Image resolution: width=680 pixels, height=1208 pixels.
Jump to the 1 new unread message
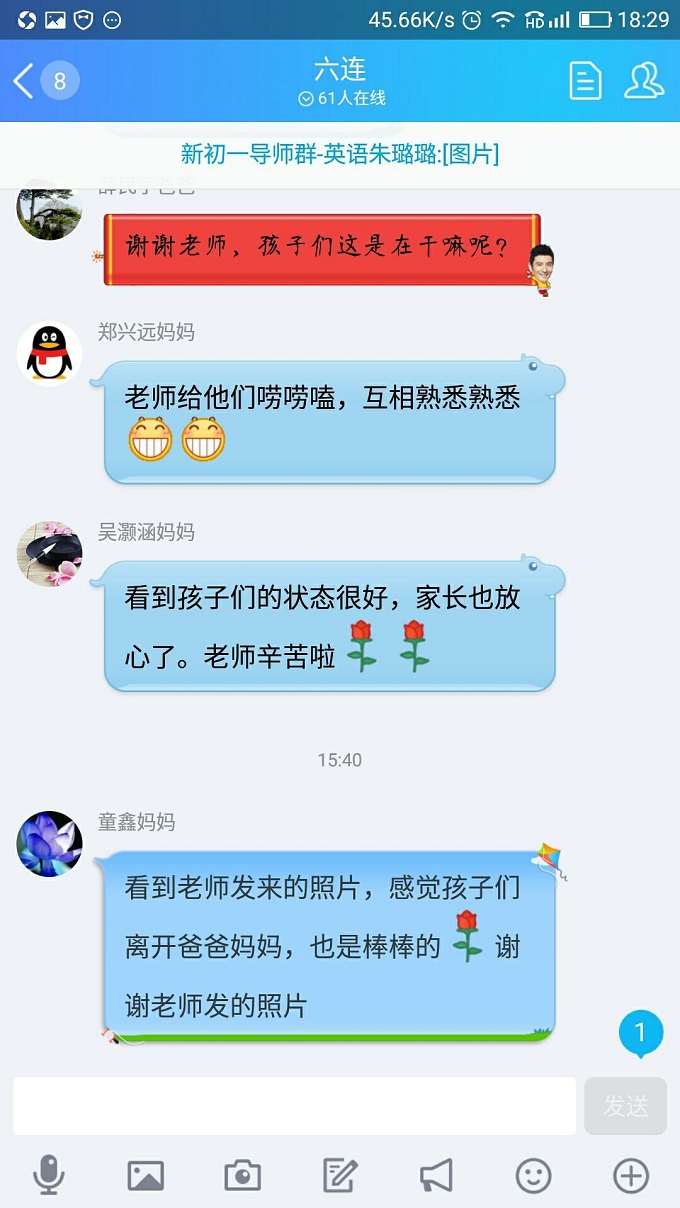640,1031
